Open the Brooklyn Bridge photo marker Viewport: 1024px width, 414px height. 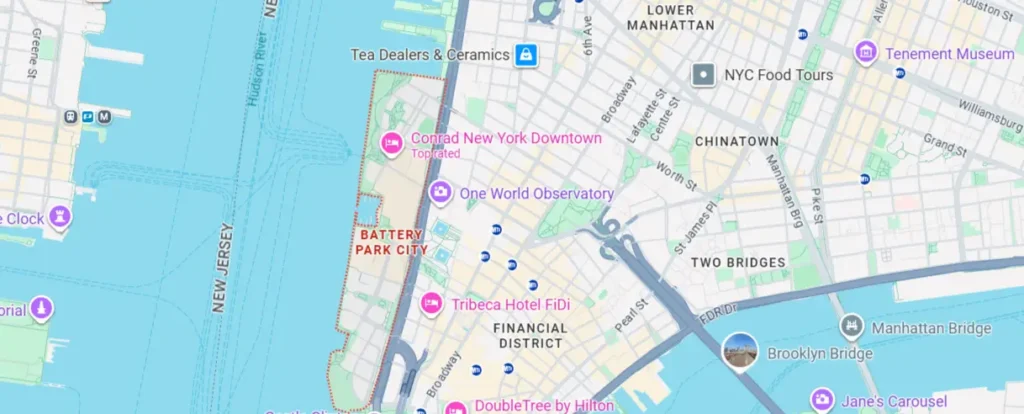point(740,352)
